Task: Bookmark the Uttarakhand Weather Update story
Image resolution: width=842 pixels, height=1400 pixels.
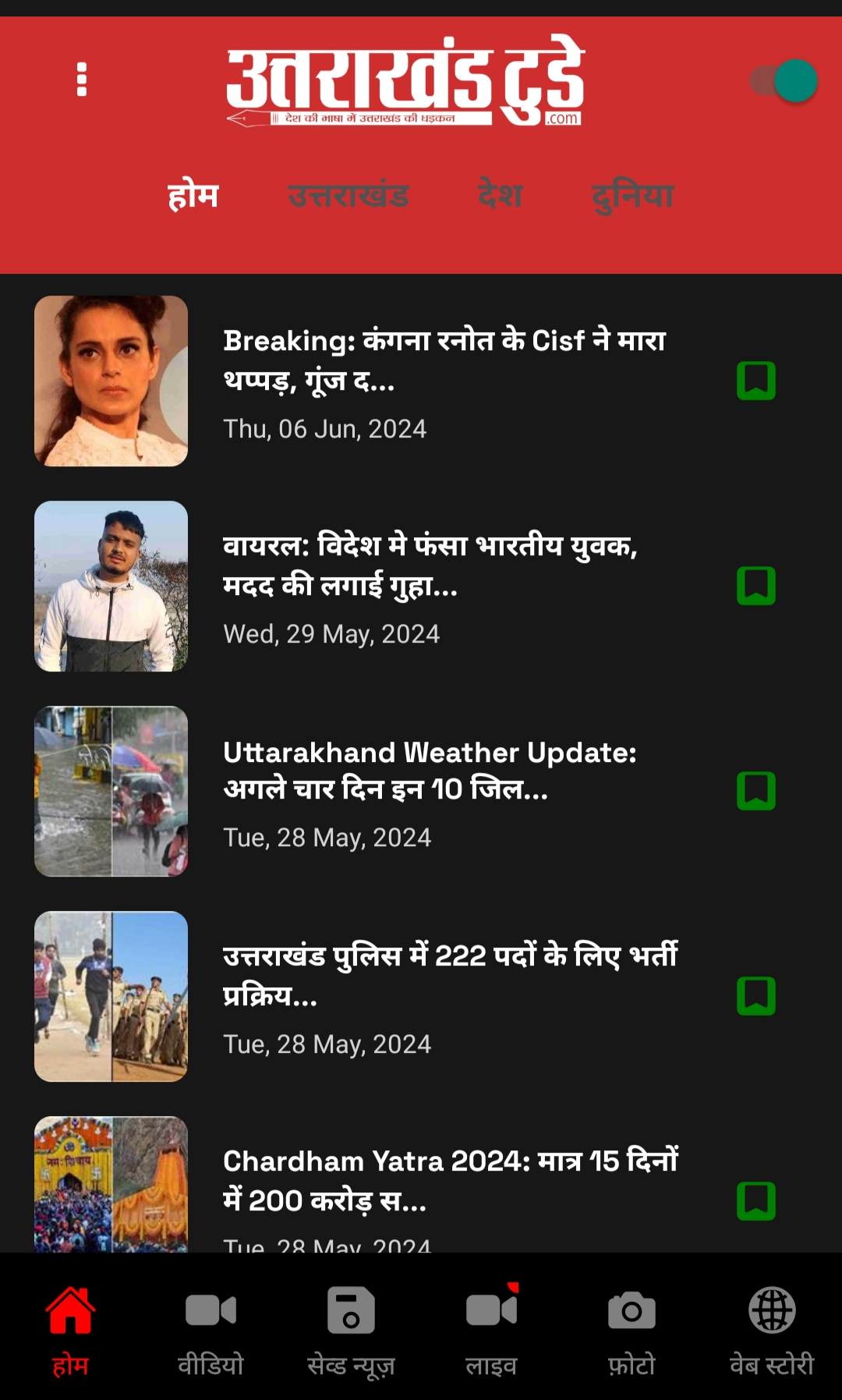Action: tap(756, 791)
